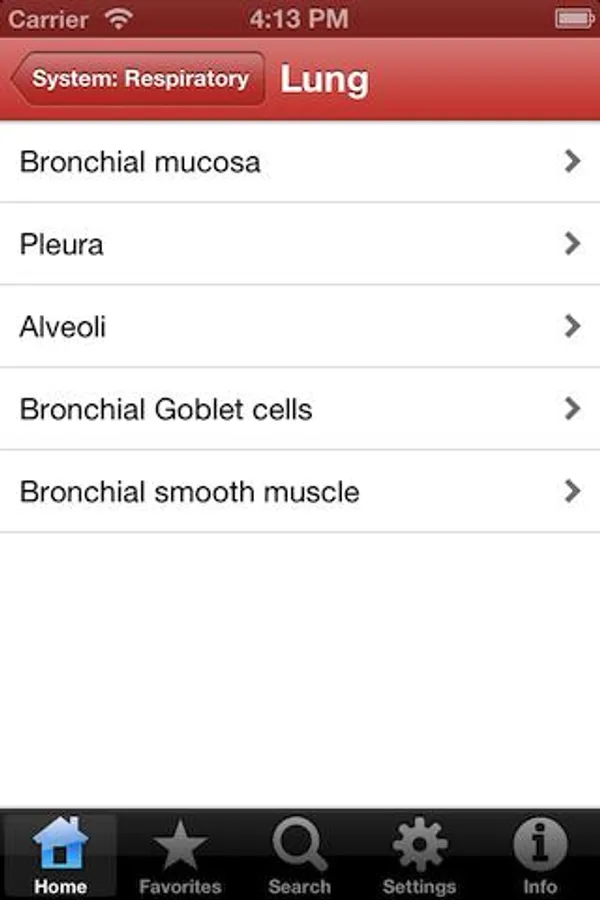Switch to the Home tab
This screenshot has width=600, height=900.
tap(60, 856)
